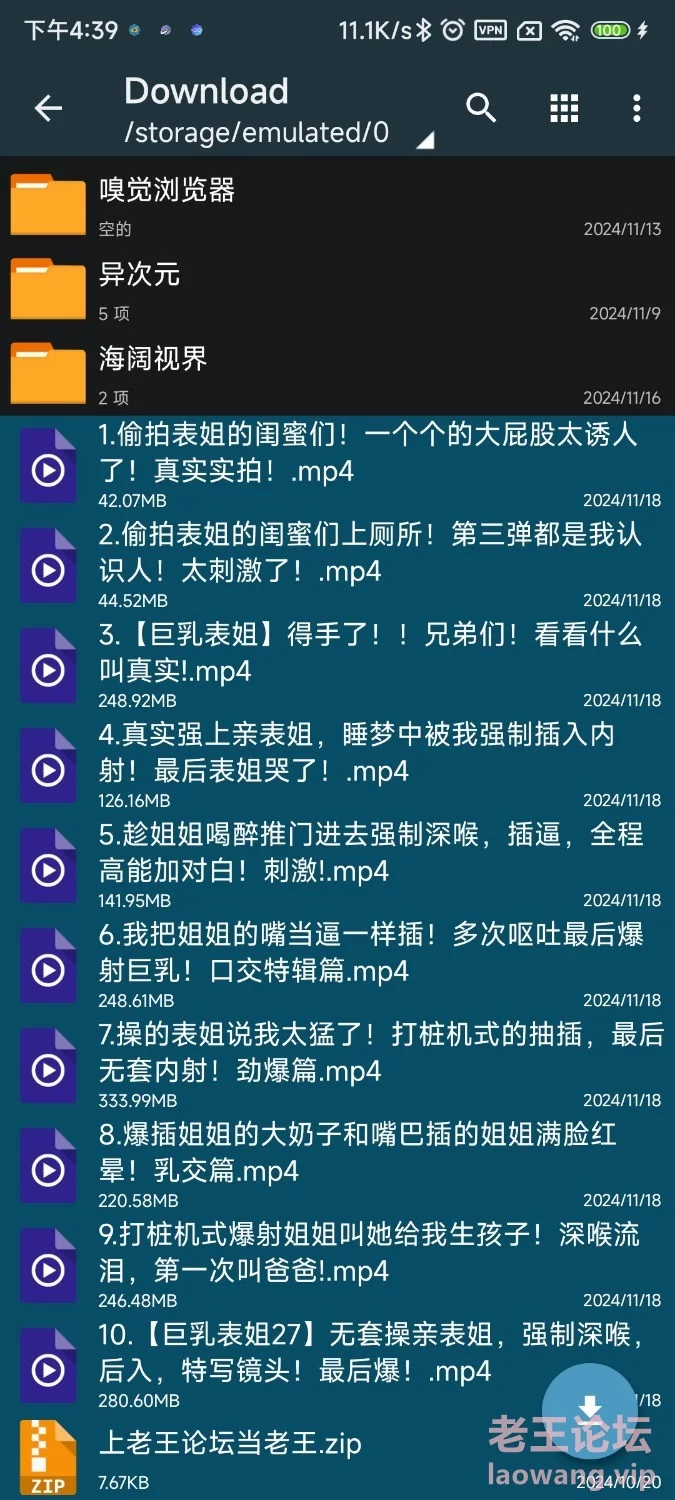Switch to grid view layout

[564, 108]
